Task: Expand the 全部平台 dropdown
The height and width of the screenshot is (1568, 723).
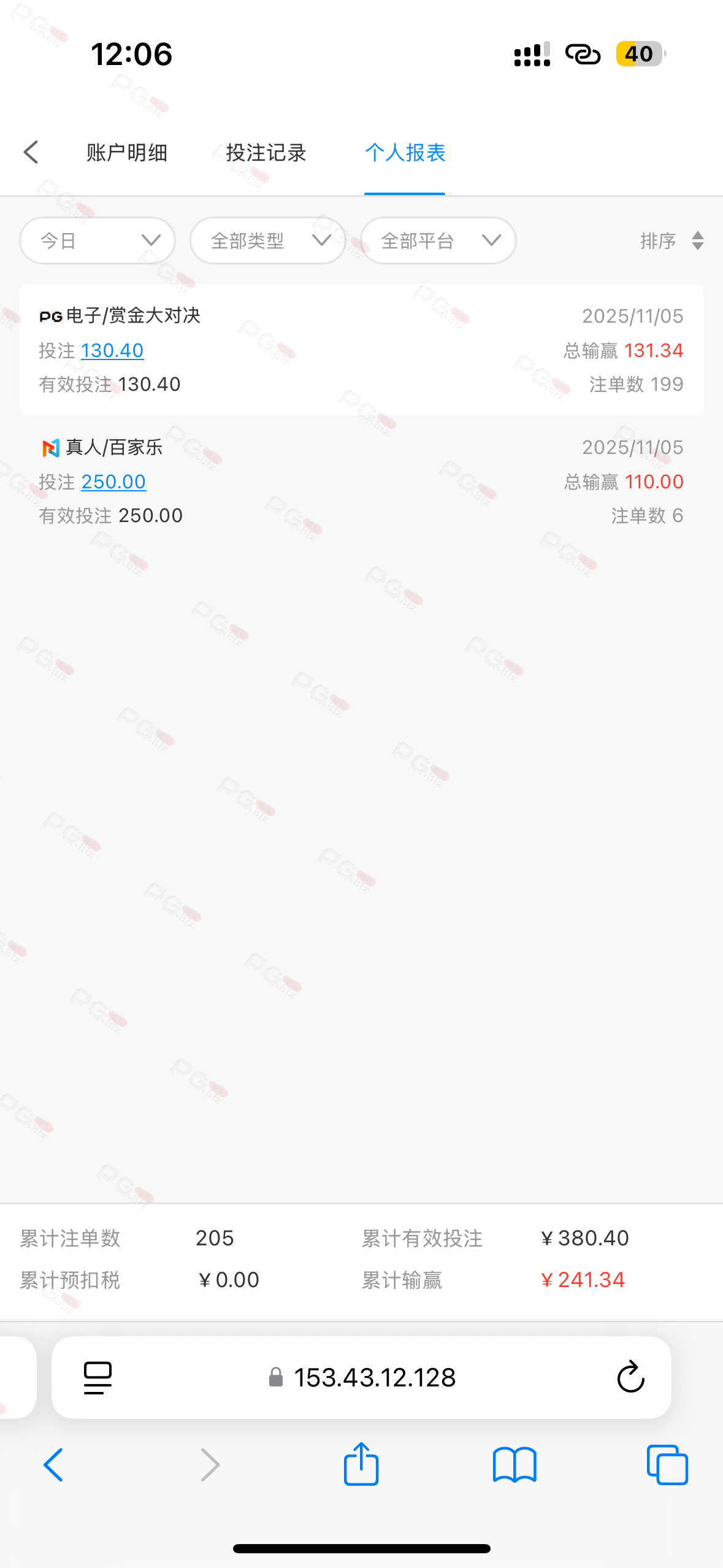Action: click(438, 240)
